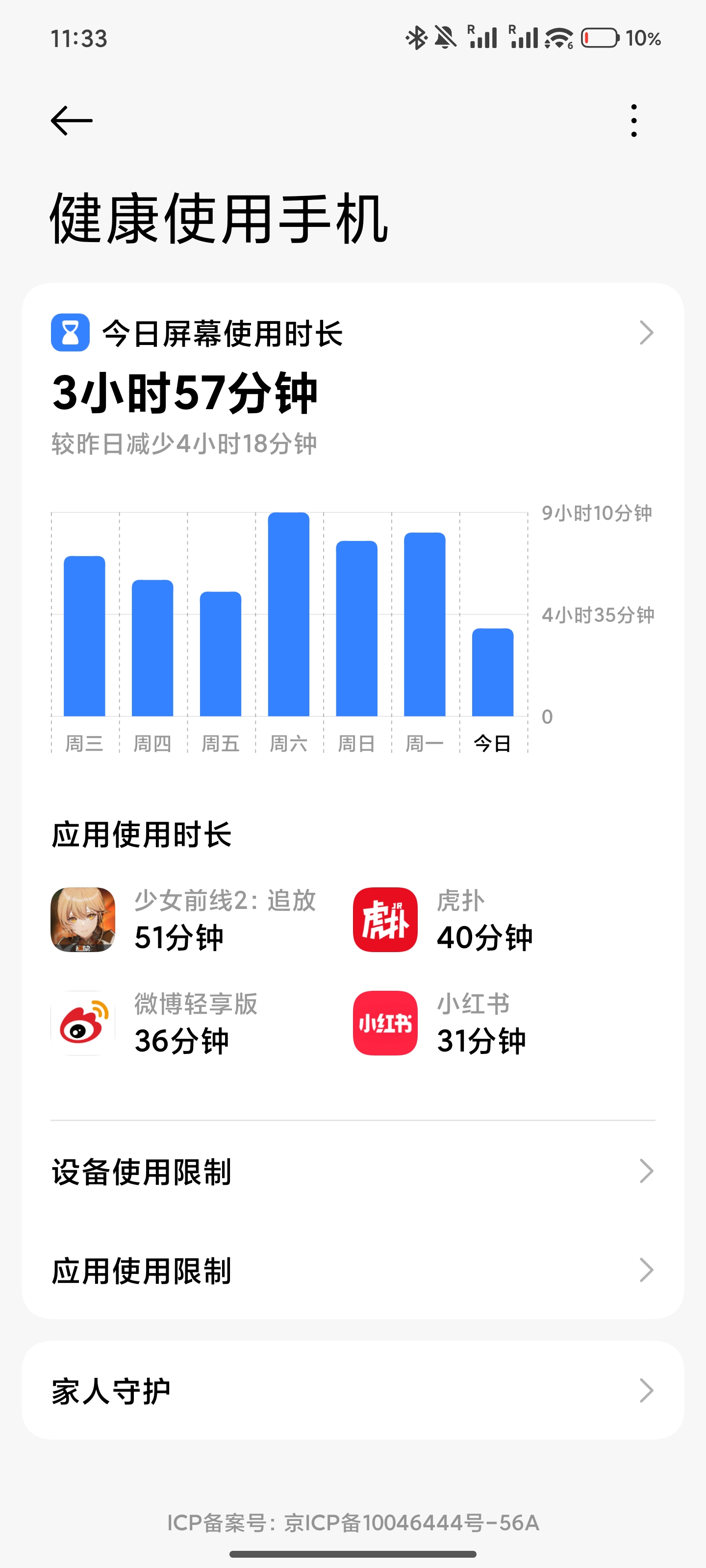Viewport: 706px width, 1568px height.
Task: View usage for 微博轻享版 app
Action: [155, 1023]
